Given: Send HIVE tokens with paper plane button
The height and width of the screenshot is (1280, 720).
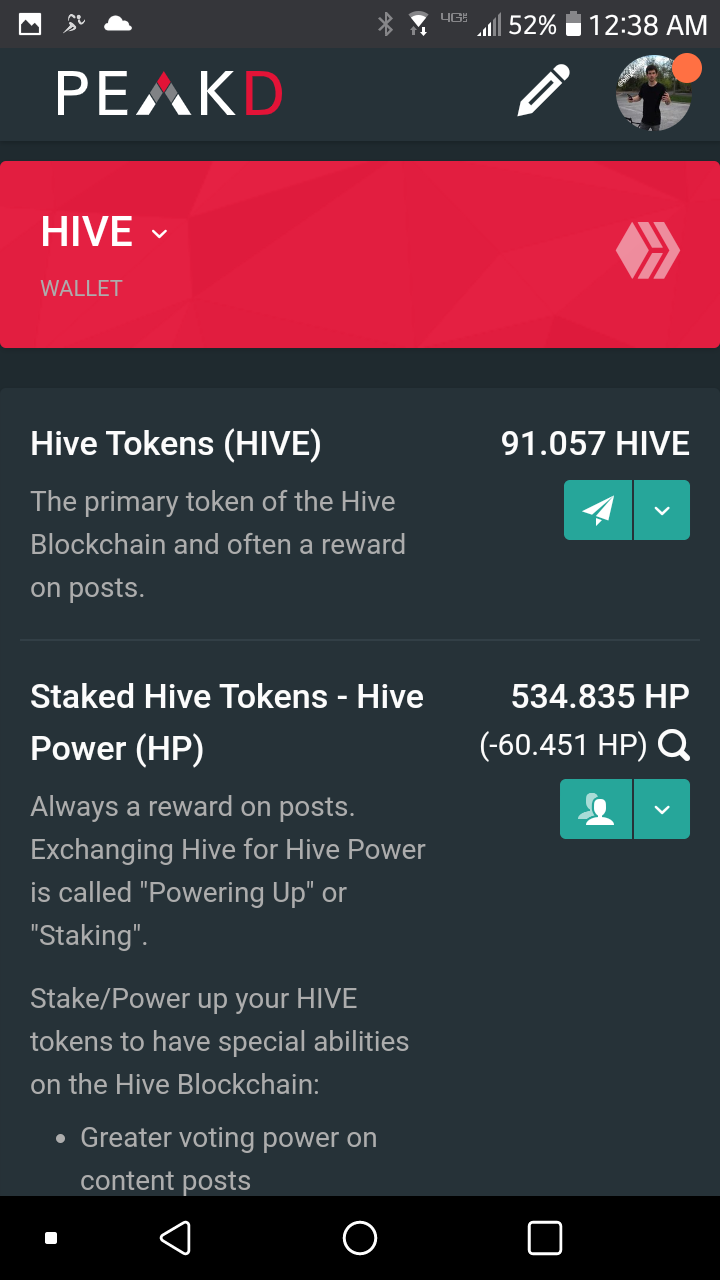Looking at the screenshot, I should 598,510.
